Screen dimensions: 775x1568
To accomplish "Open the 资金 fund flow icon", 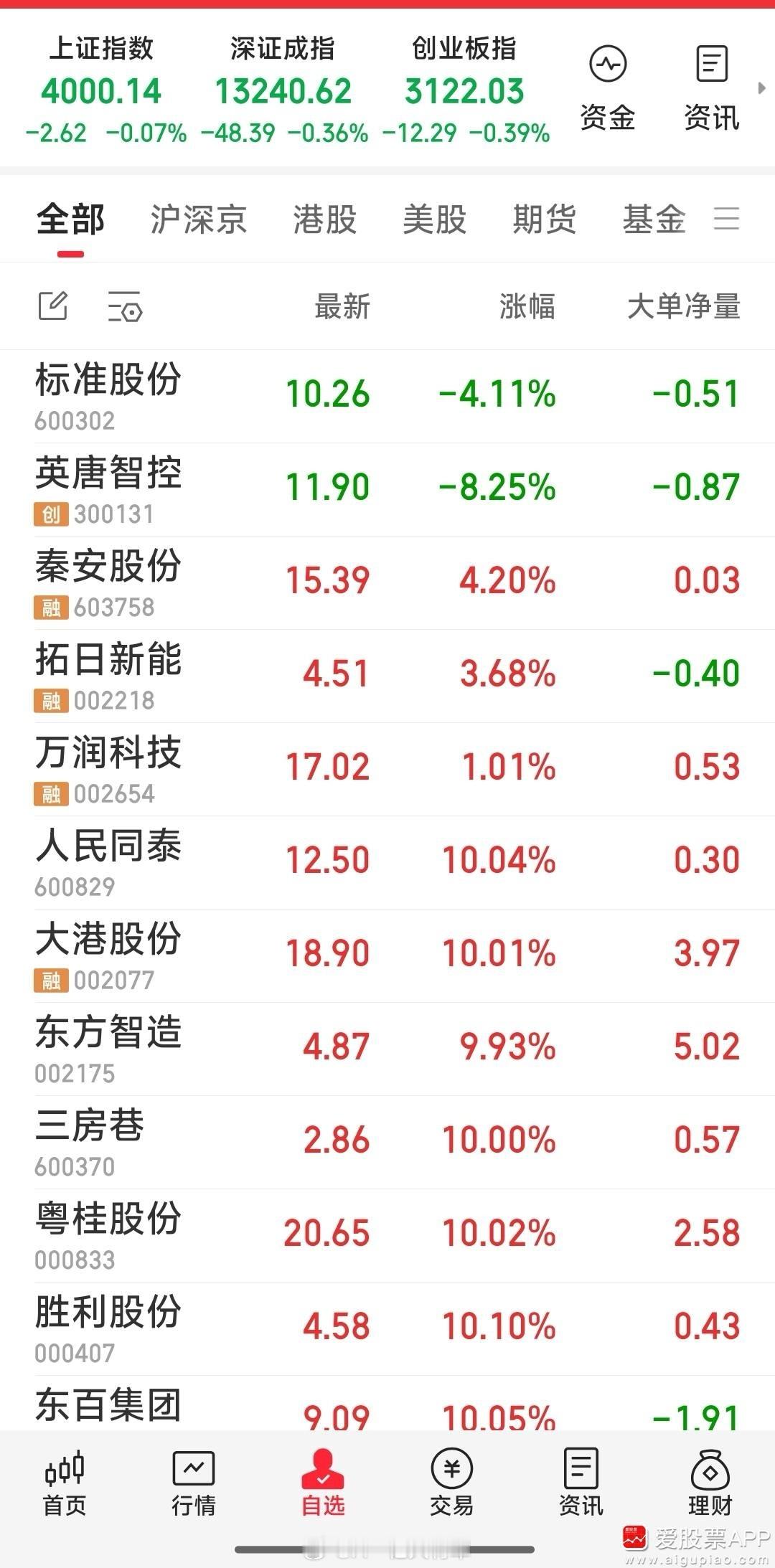I will (x=606, y=79).
